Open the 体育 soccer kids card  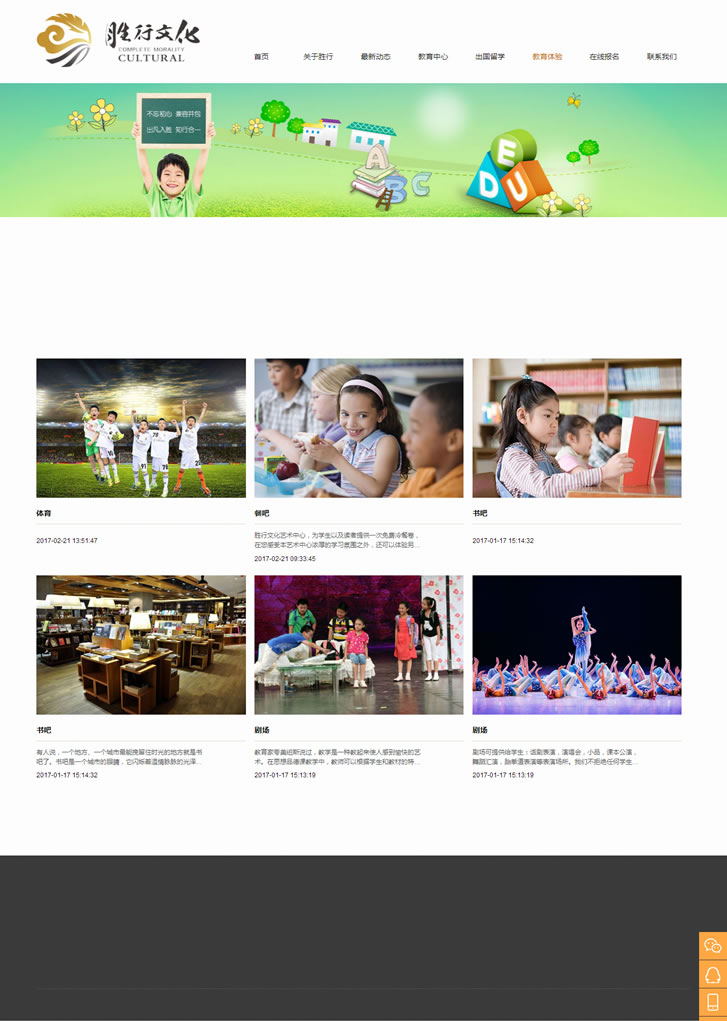pyautogui.click(x=141, y=428)
